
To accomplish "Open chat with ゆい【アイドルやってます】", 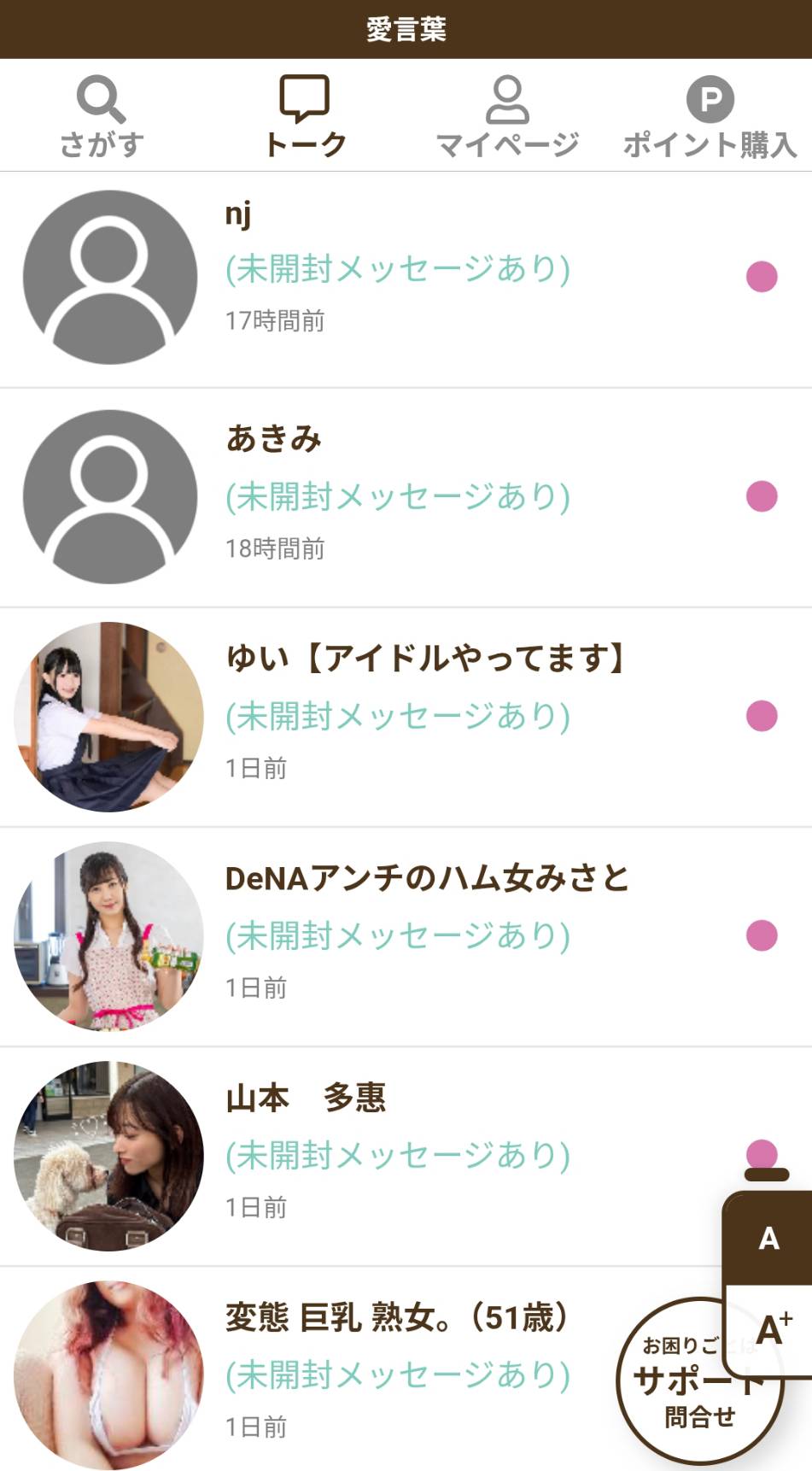I will [397, 717].
